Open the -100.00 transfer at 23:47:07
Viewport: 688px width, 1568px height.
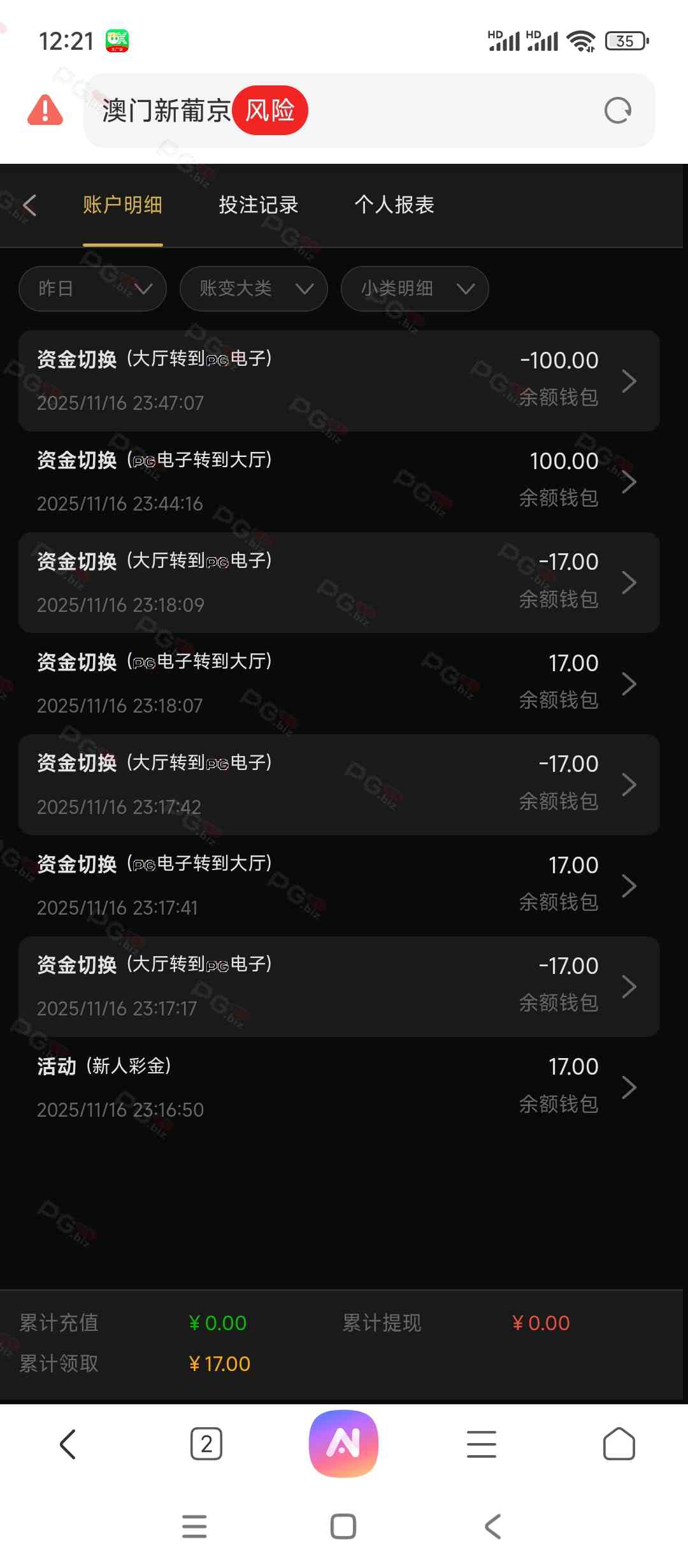(339, 381)
